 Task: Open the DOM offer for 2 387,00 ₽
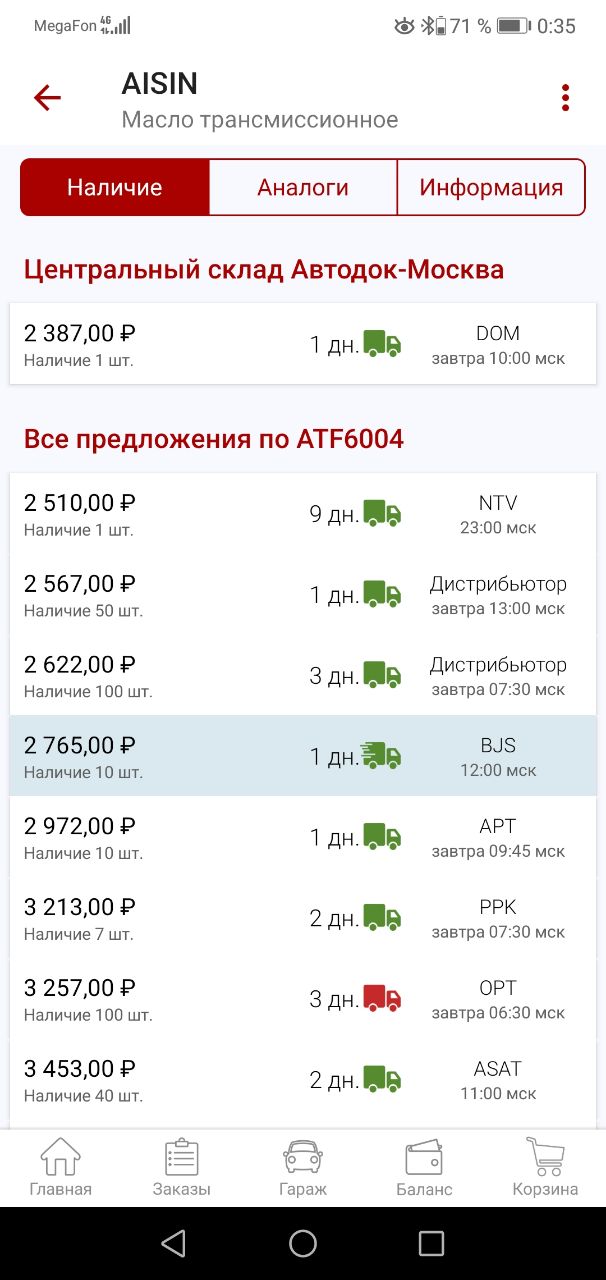303,344
